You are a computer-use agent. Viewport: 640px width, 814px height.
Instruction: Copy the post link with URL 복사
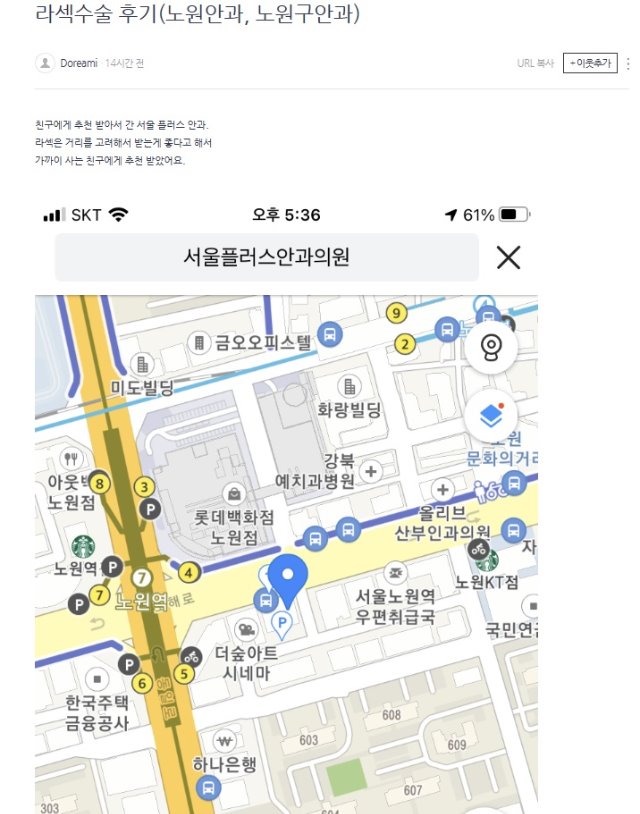(x=536, y=63)
